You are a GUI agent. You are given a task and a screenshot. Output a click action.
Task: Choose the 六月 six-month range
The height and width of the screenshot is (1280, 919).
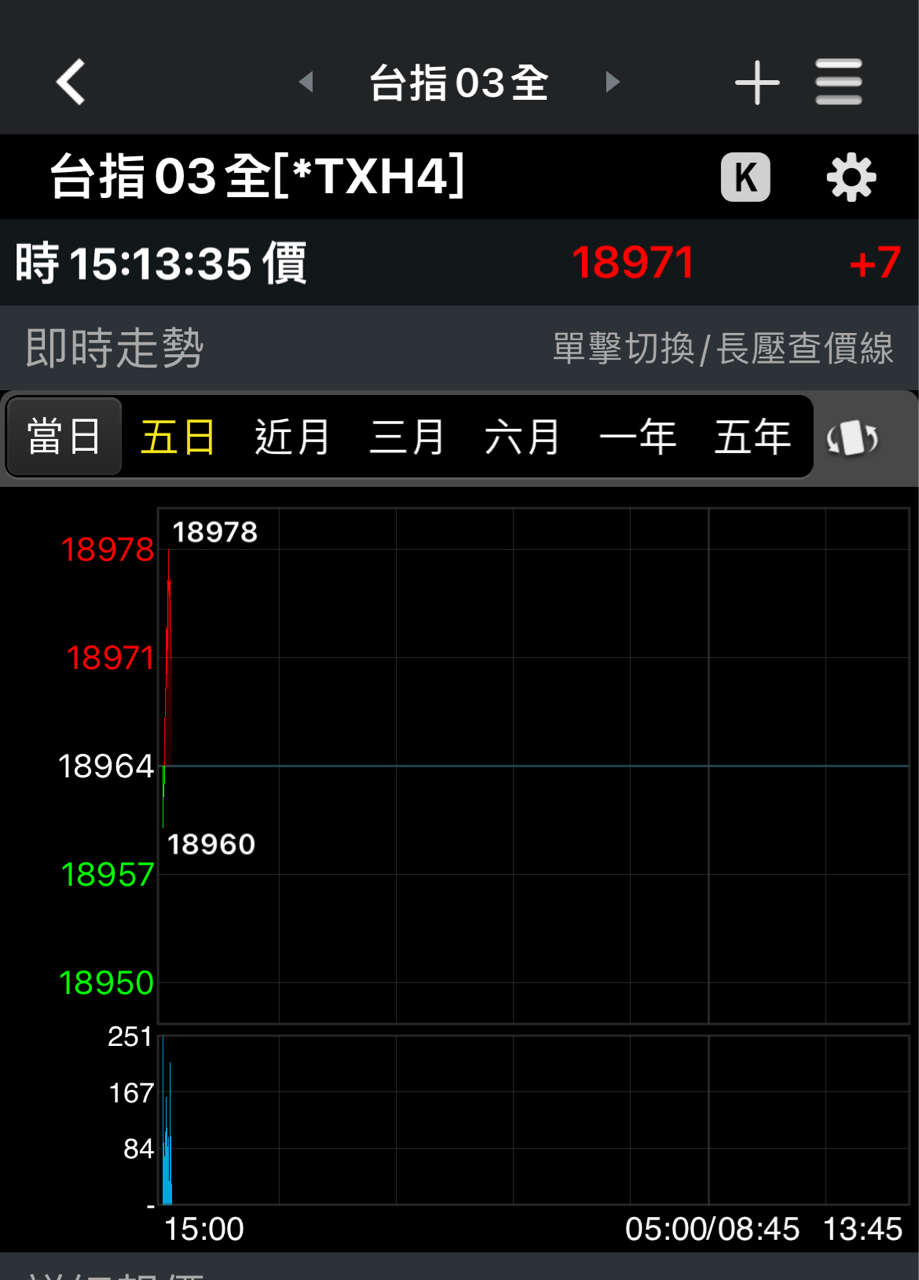coord(521,436)
